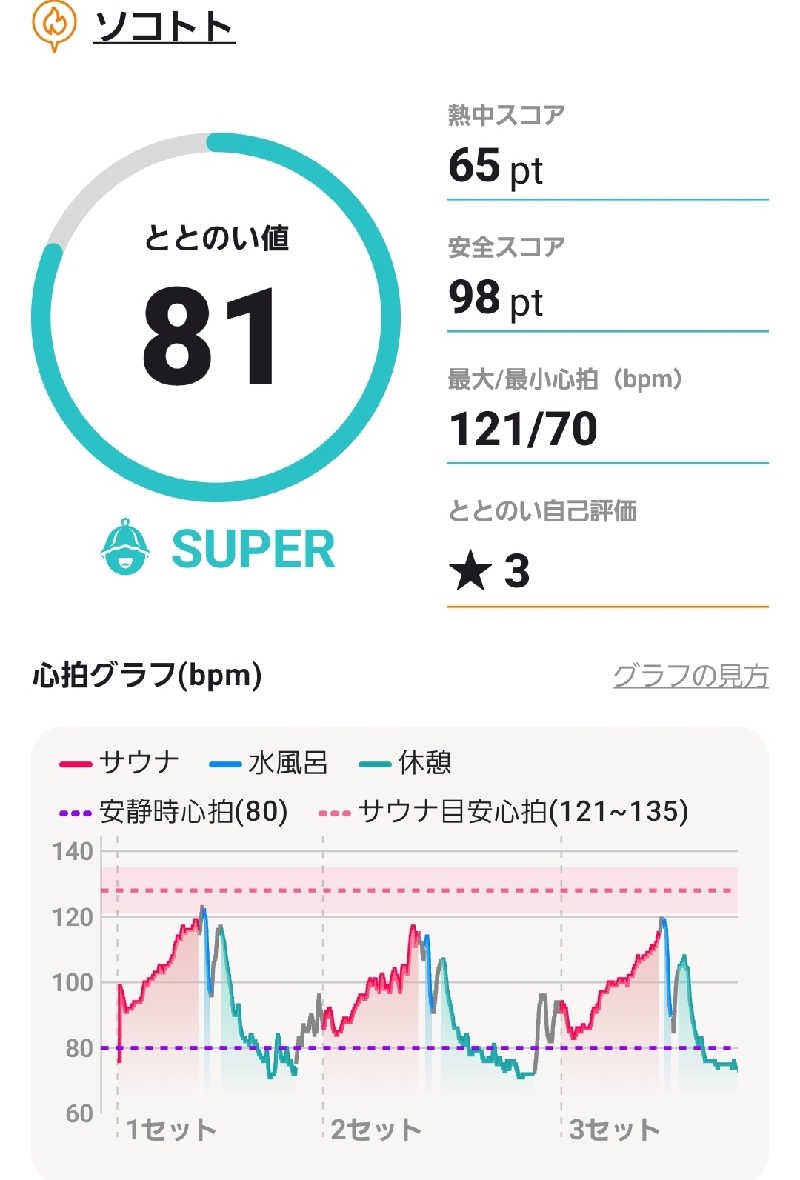Open the グラフの見方 graph guide
This screenshot has height=1180, width=800.
click(690, 677)
